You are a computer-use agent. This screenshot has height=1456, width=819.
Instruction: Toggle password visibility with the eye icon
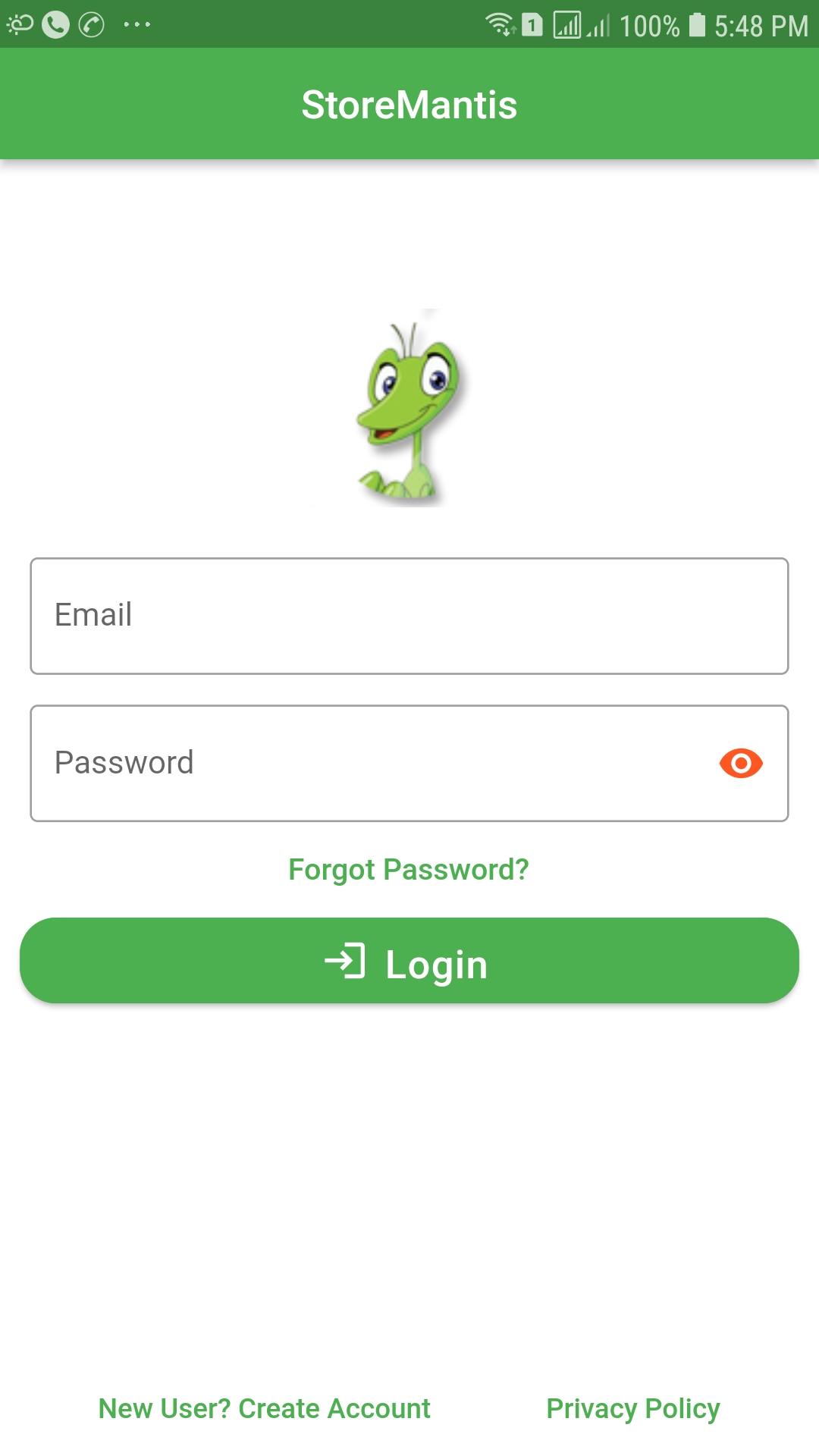tap(741, 763)
